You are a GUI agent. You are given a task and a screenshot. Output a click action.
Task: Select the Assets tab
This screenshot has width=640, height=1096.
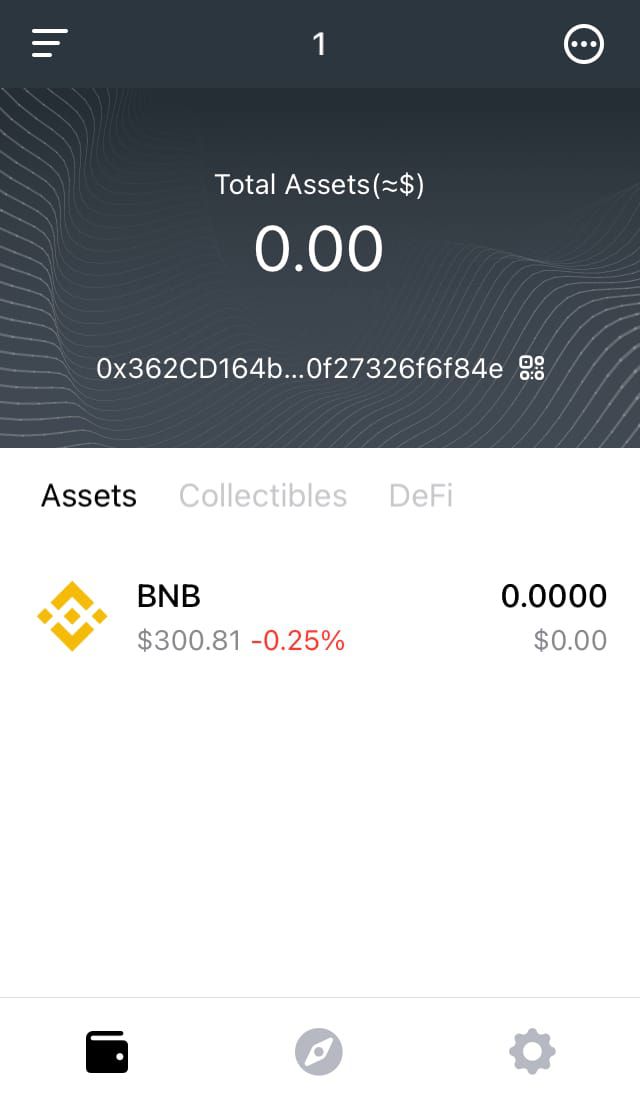[x=89, y=496]
